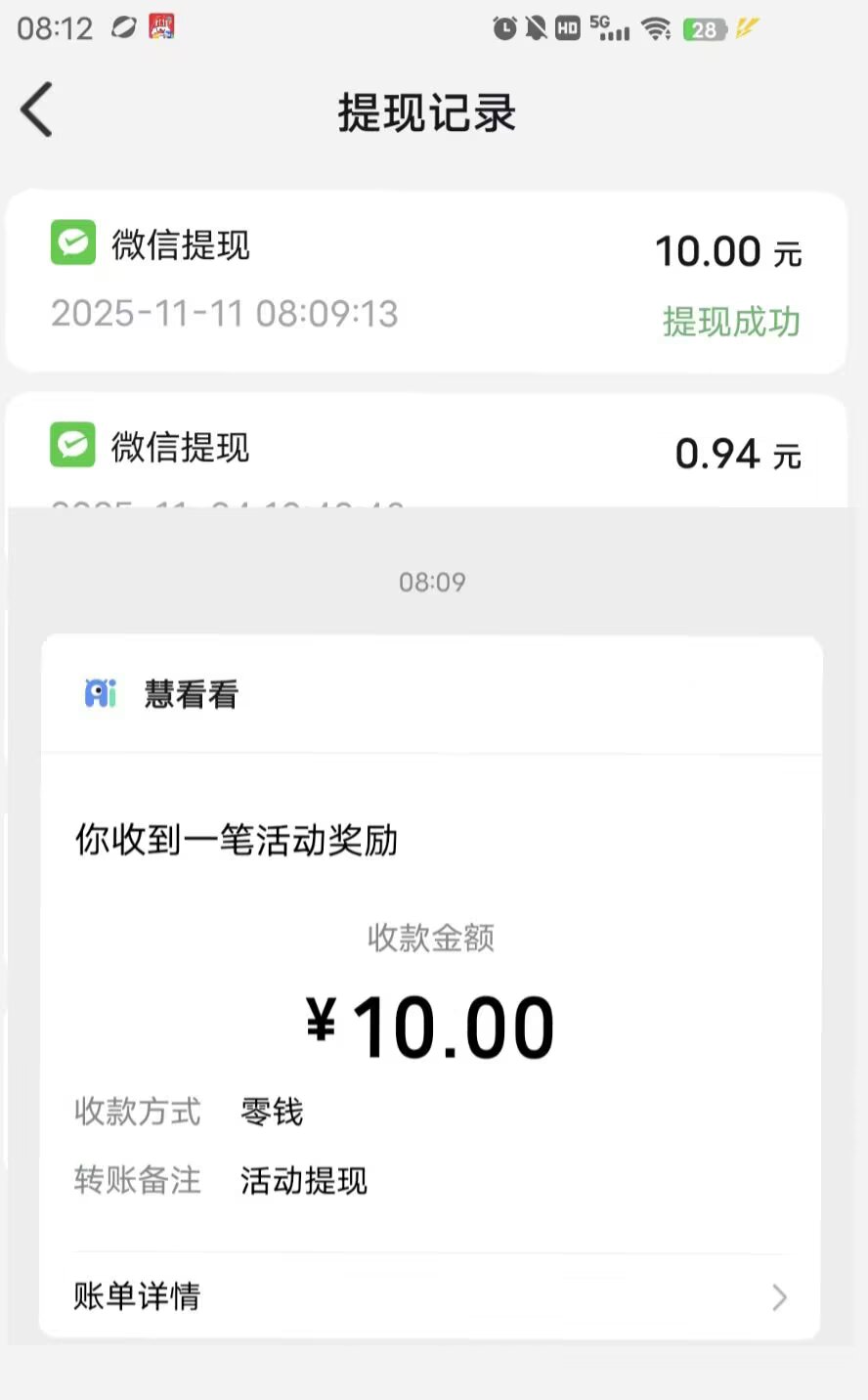Tap the WiFi icon in the status bar
The image size is (868, 1400).
[657, 28]
